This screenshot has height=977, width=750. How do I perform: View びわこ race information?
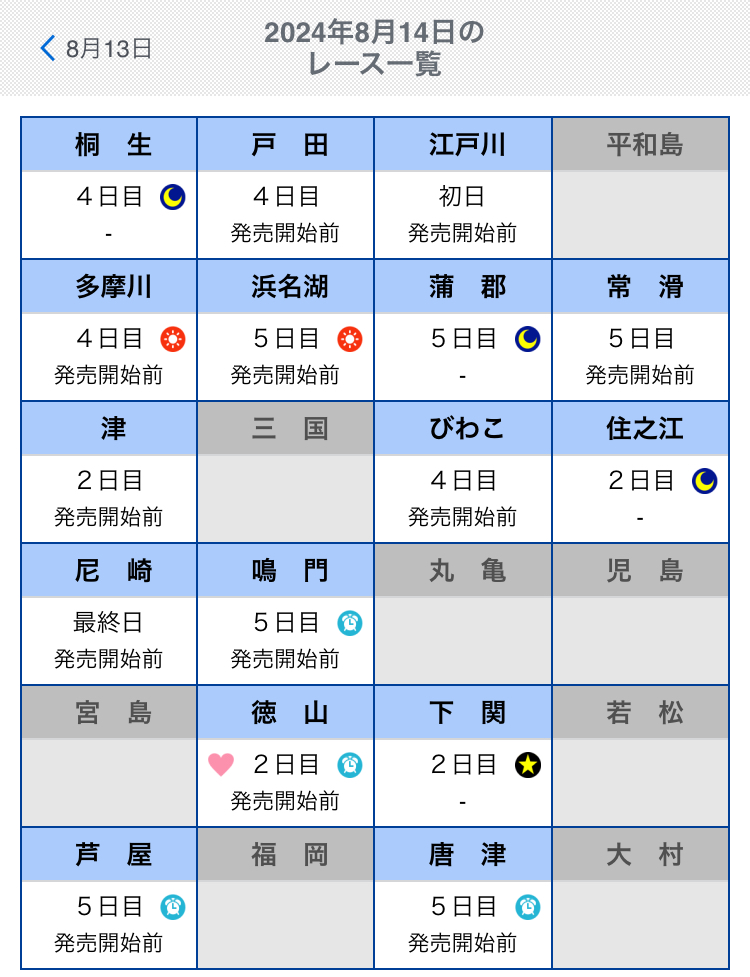[463, 472]
